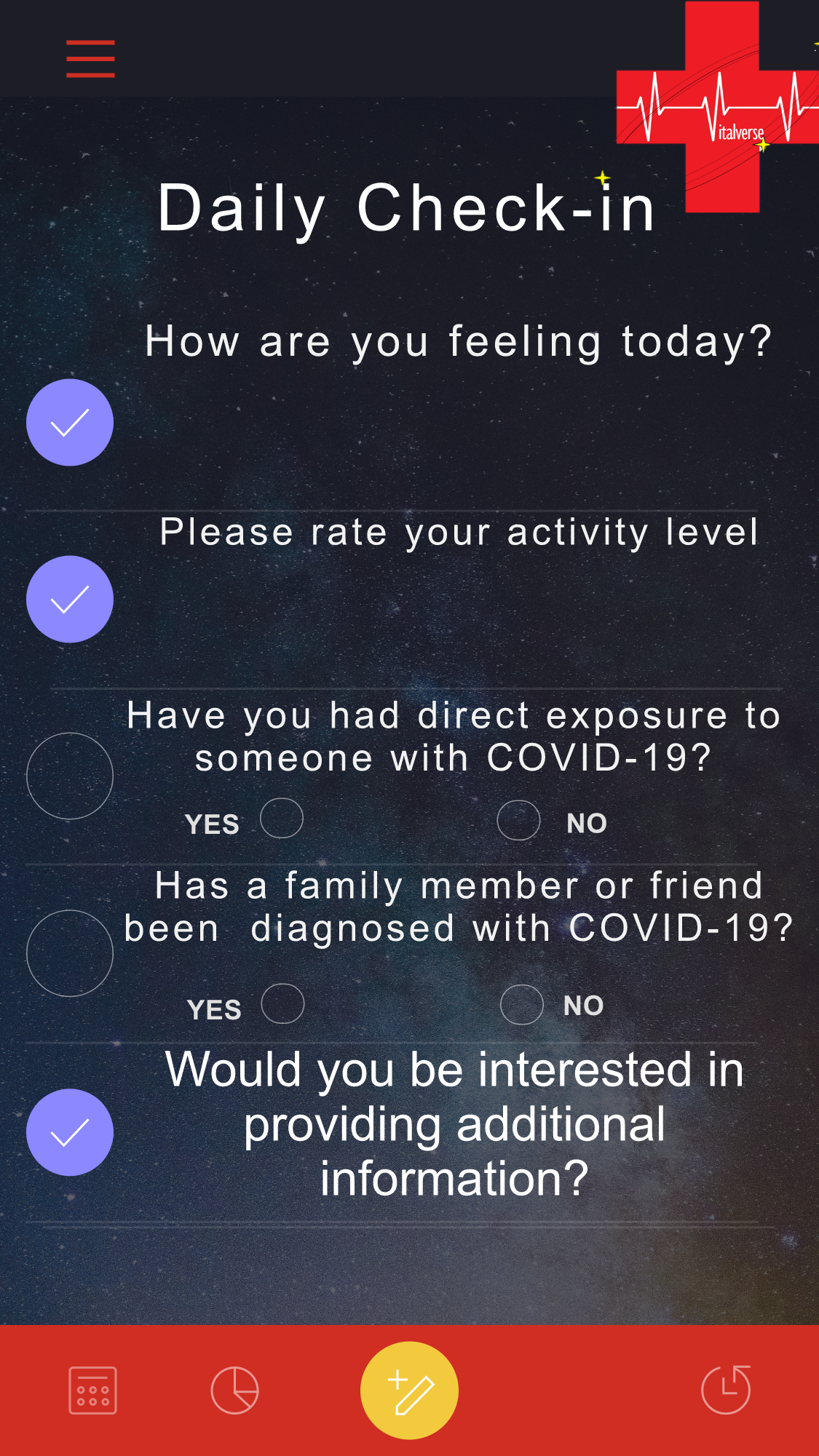Tap the check circle for feeling today
819x1456 pixels.
(70, 422)
